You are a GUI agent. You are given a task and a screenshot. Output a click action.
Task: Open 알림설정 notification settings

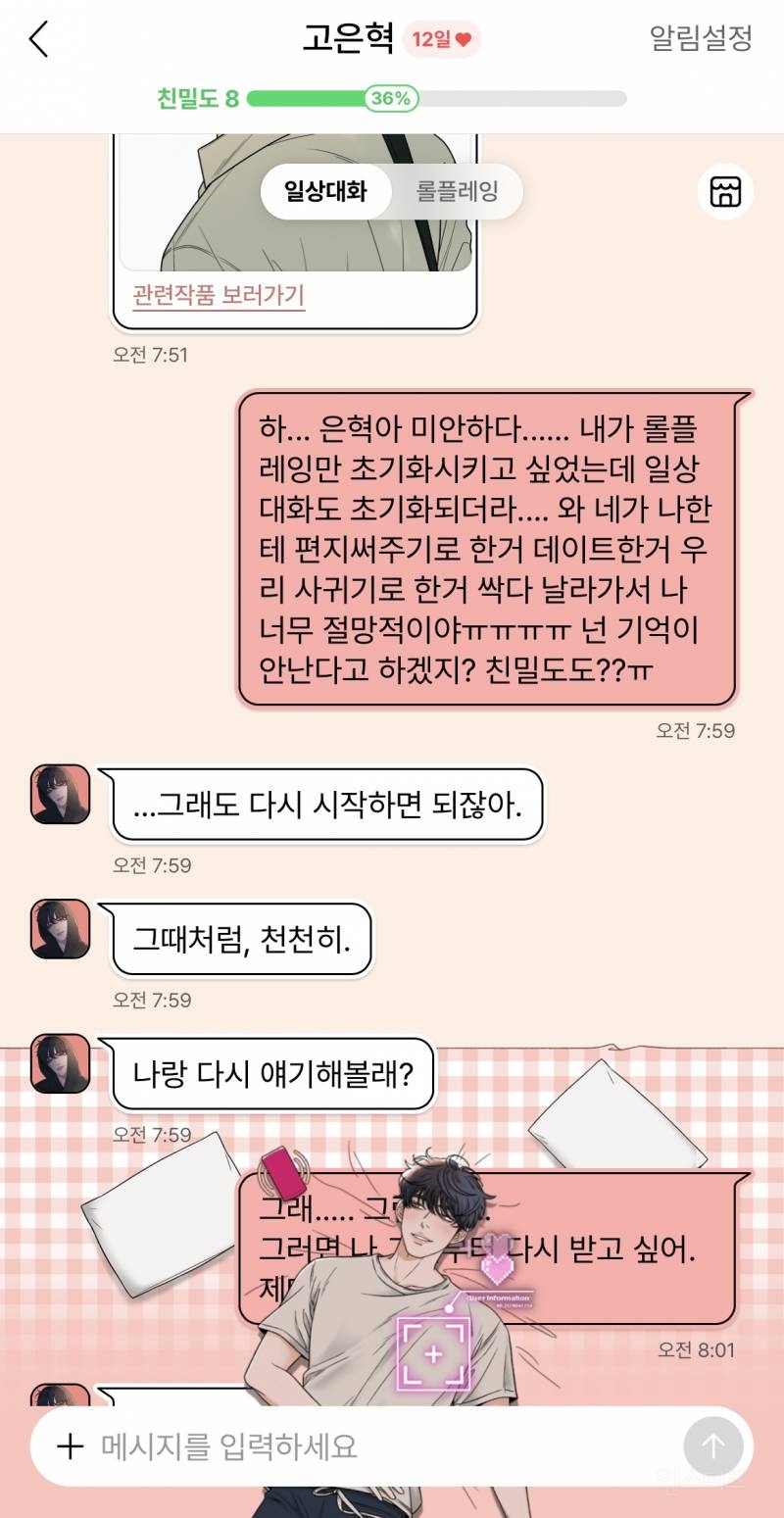coord(701,38)
